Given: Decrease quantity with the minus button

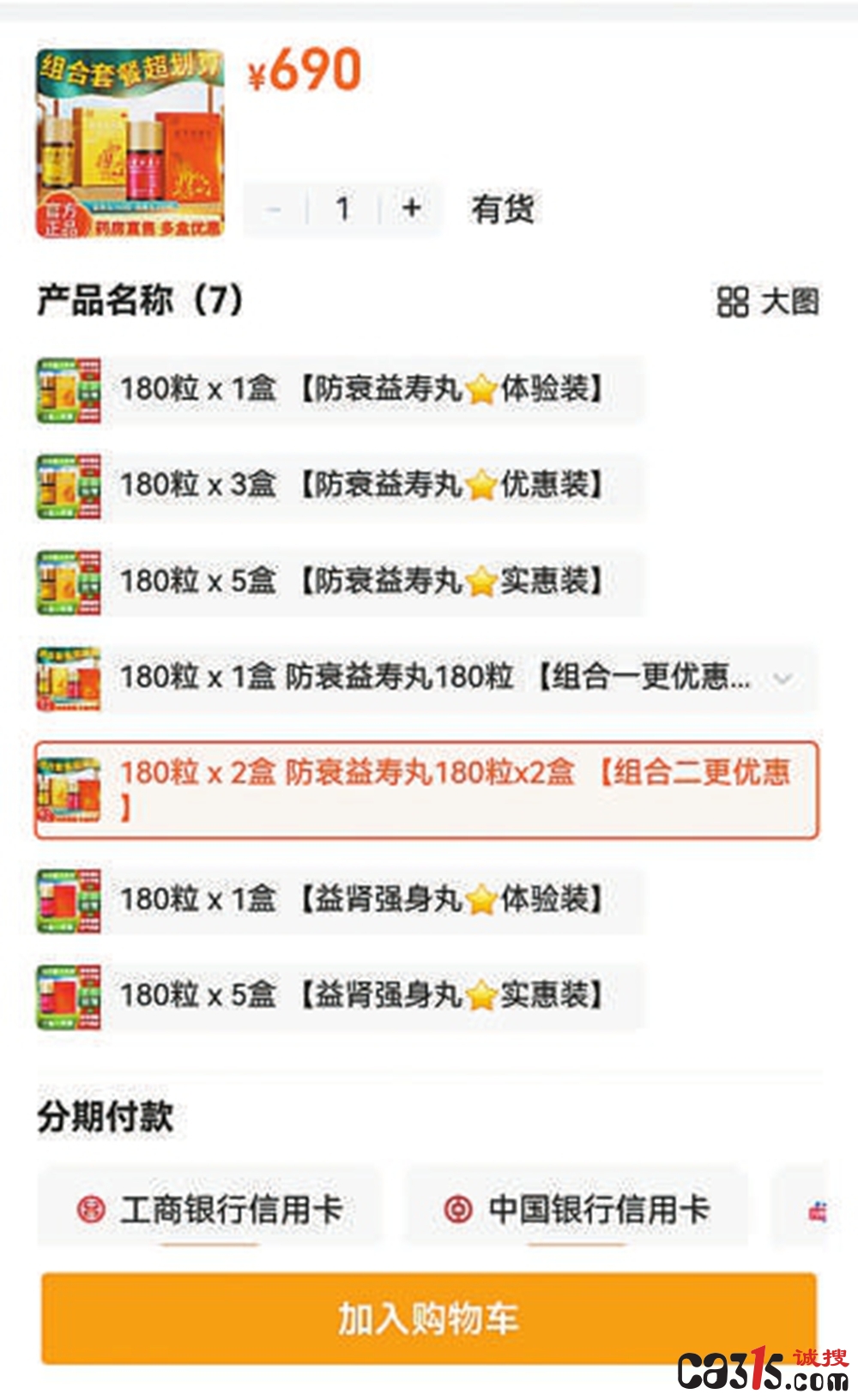Looking at the screenshot, I should (275, 208).
